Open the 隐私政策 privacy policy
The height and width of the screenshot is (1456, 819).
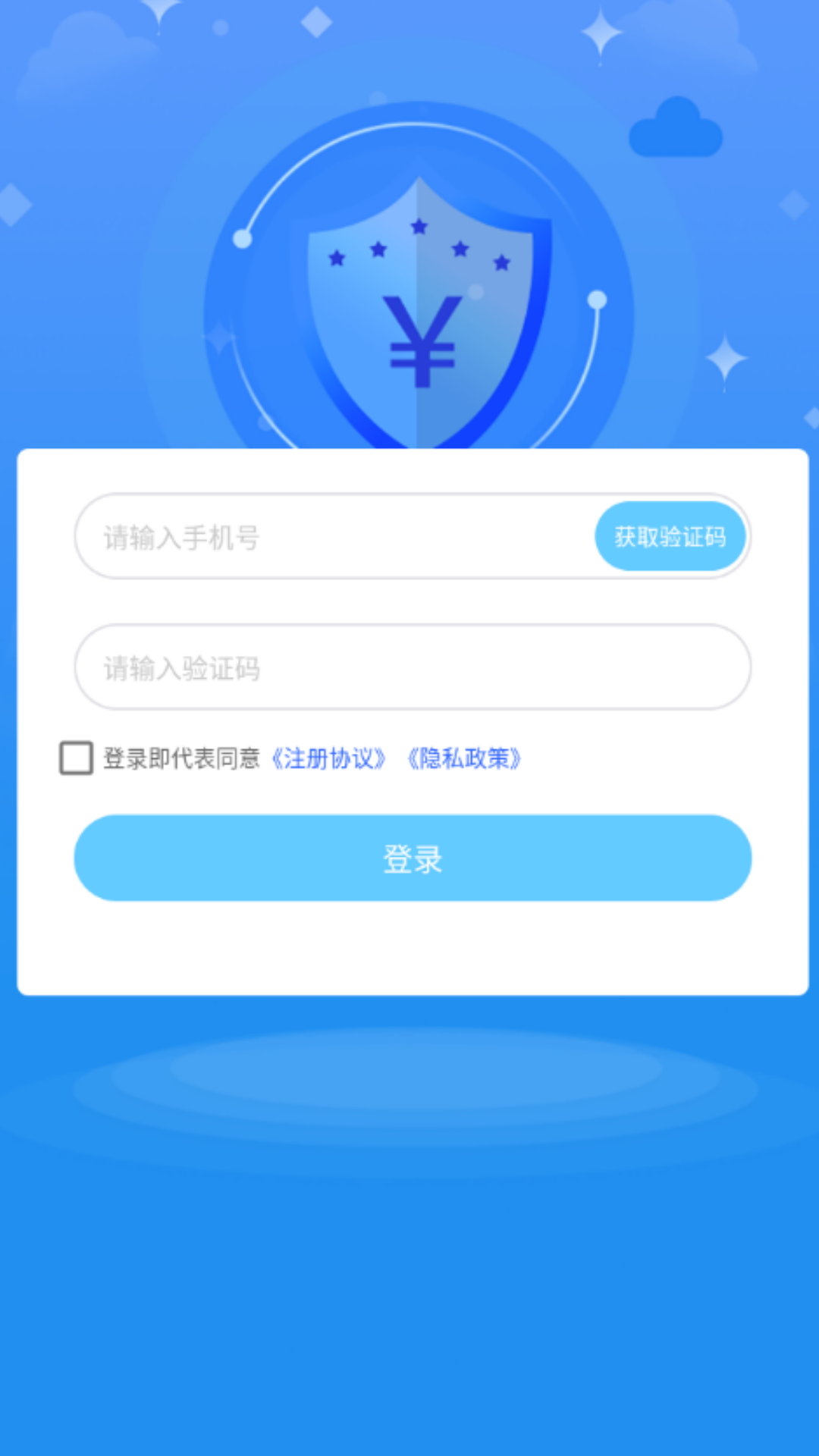point(464,758)
